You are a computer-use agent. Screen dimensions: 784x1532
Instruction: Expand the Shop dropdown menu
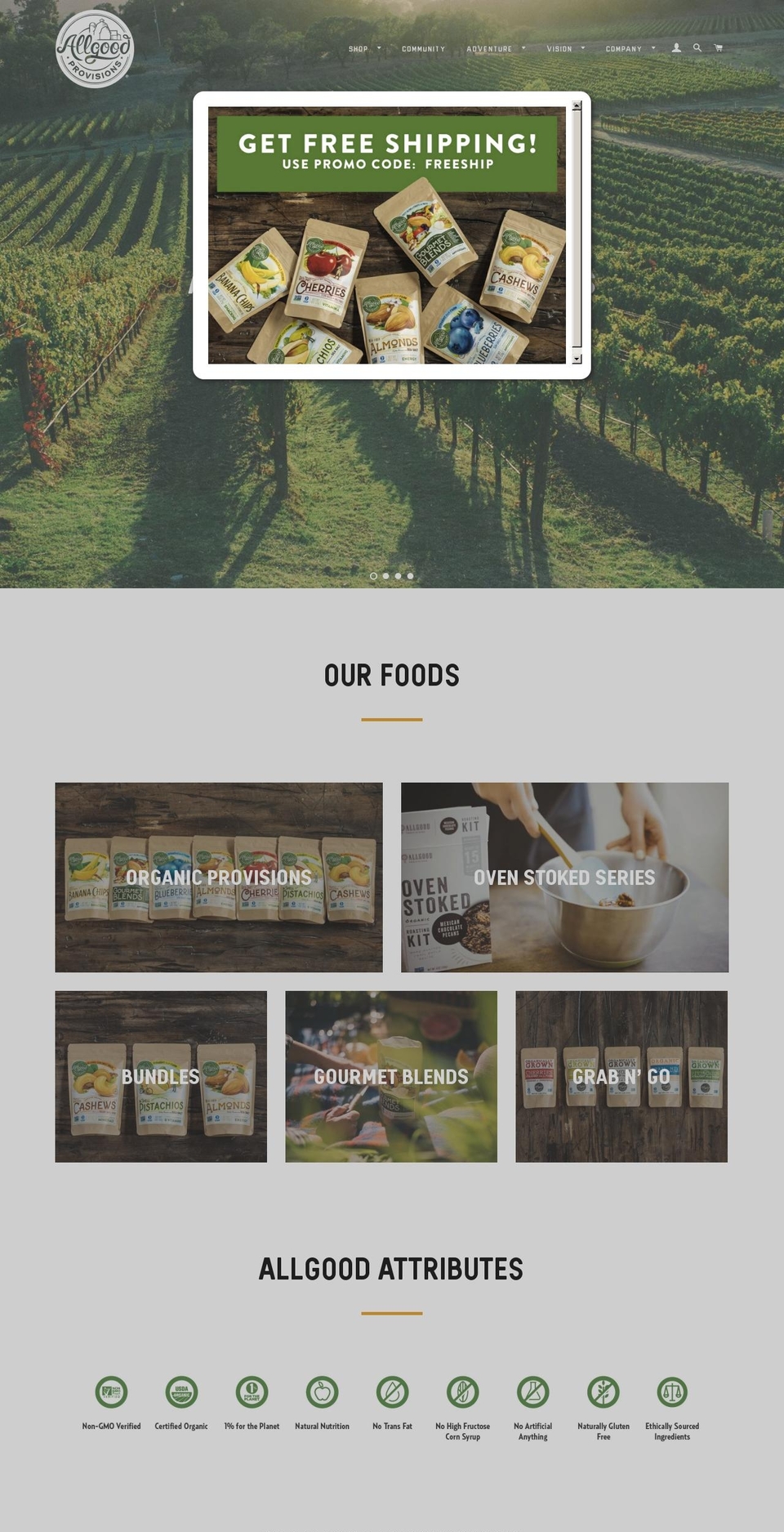pyautogui.click(x=359, y=48)
